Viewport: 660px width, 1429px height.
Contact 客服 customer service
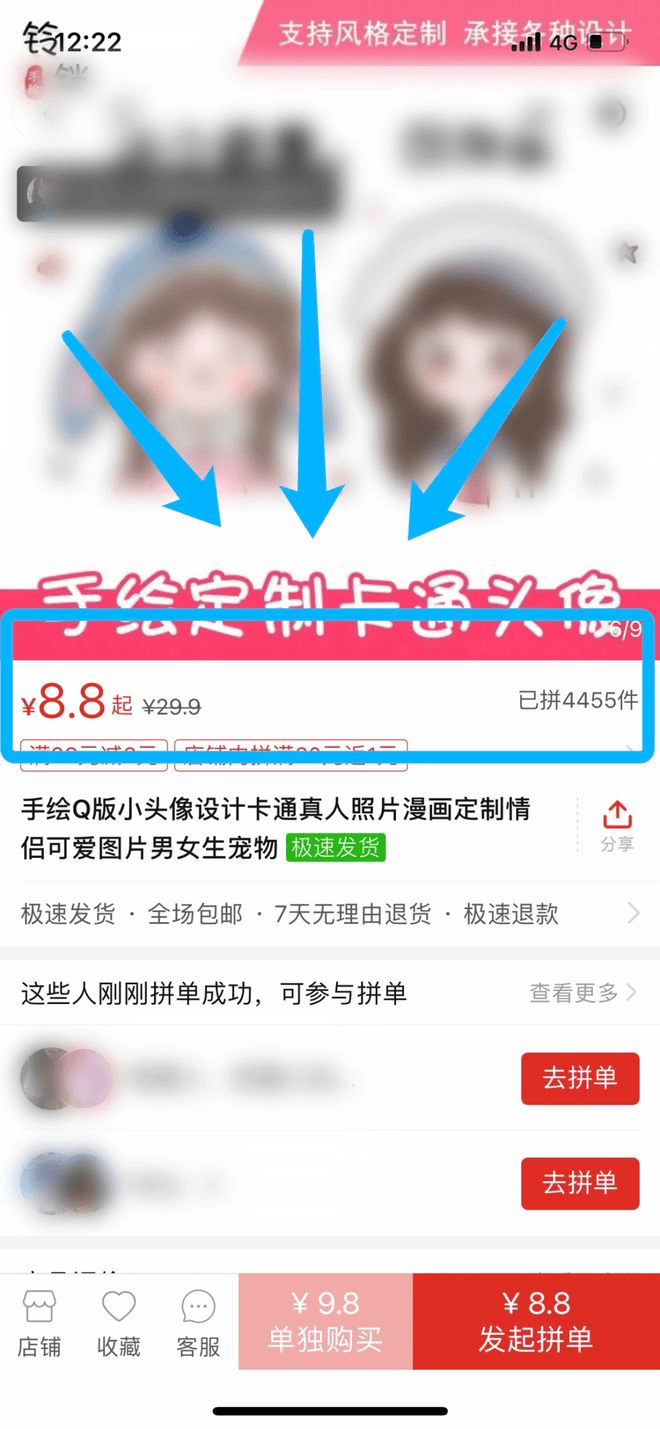click(x=198, y=1322)
